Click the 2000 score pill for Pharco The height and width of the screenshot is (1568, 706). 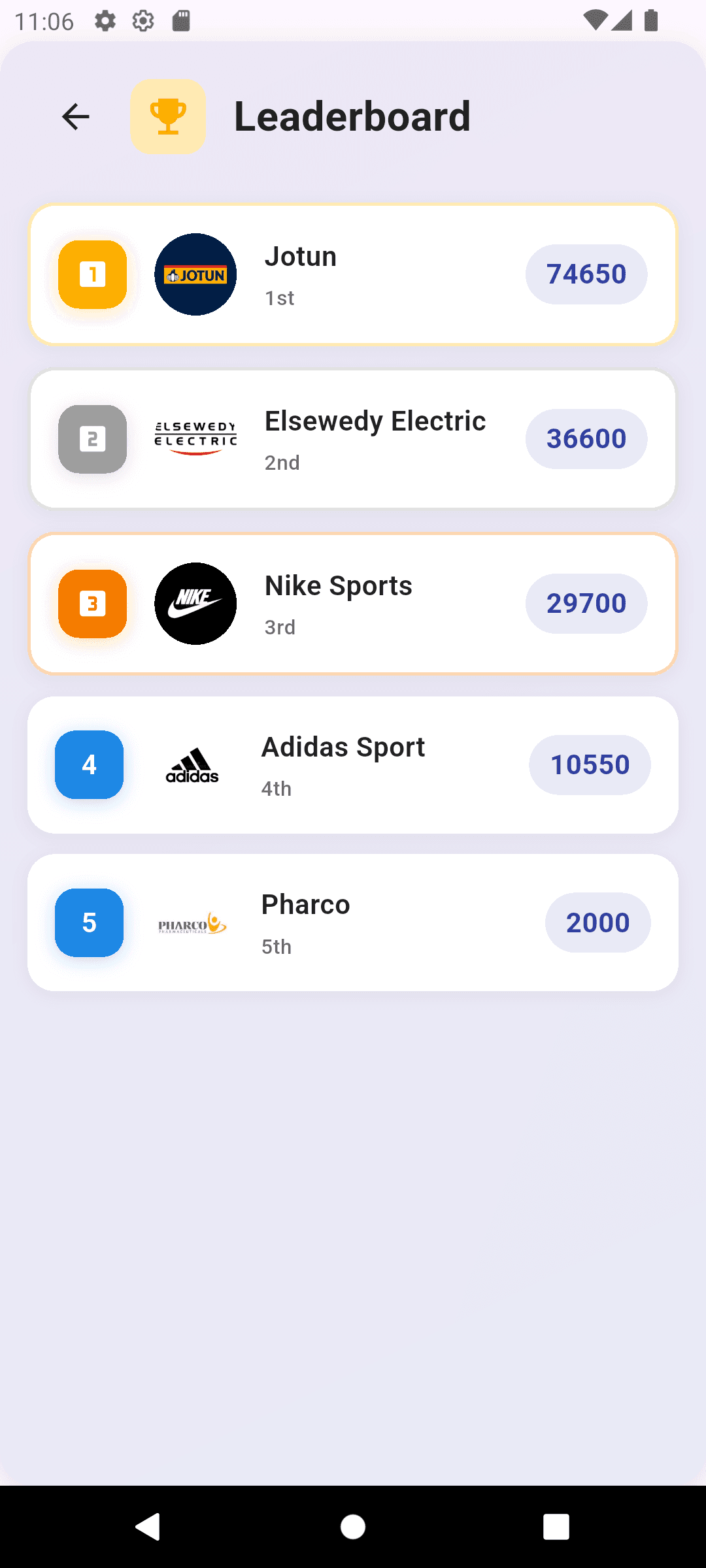click(x=597, y=923)
